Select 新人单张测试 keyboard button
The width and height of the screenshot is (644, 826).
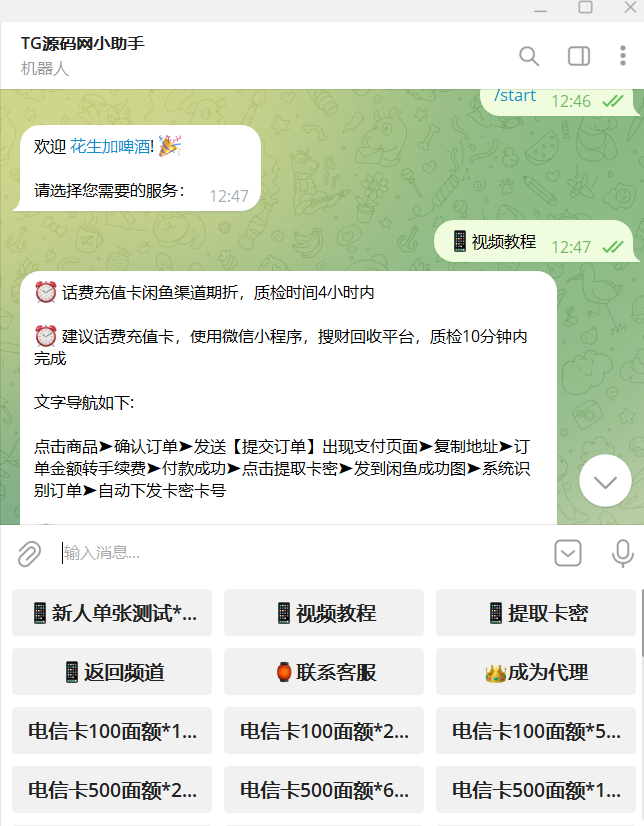[x=112, y=613]
